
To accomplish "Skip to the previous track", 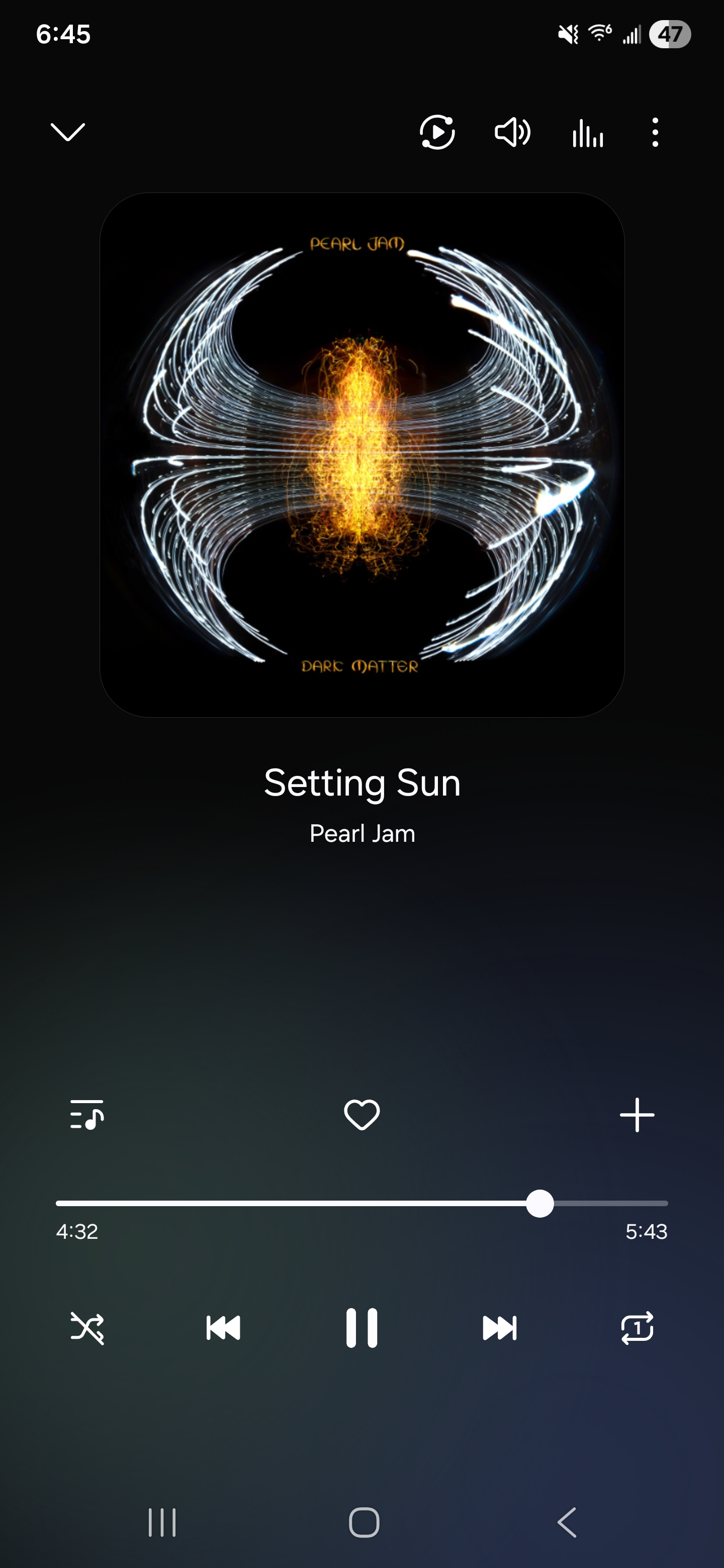I will pyautogui.click(x=223, y=1328).
